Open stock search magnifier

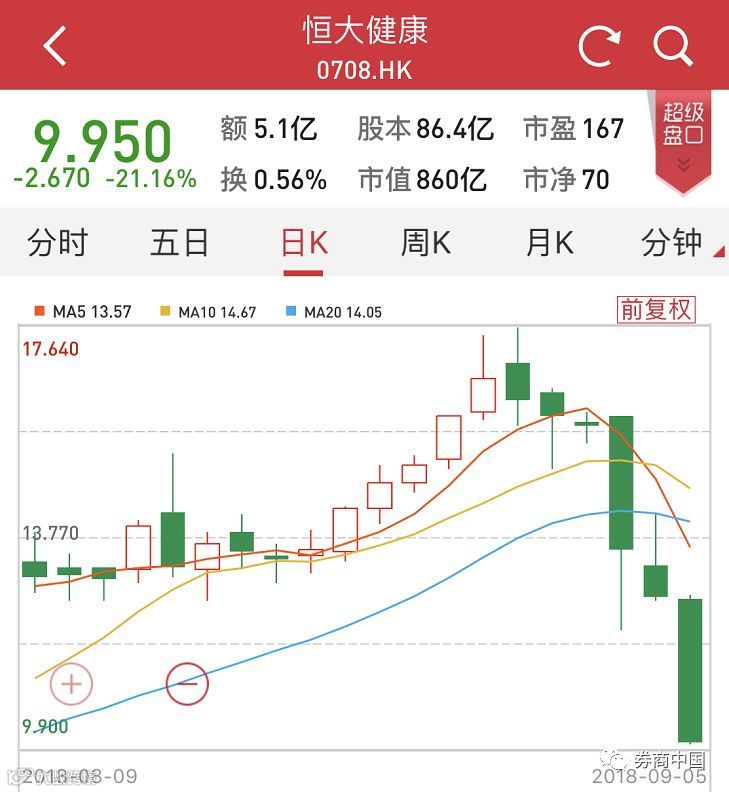pyautogui.click(x=673, y=46)
